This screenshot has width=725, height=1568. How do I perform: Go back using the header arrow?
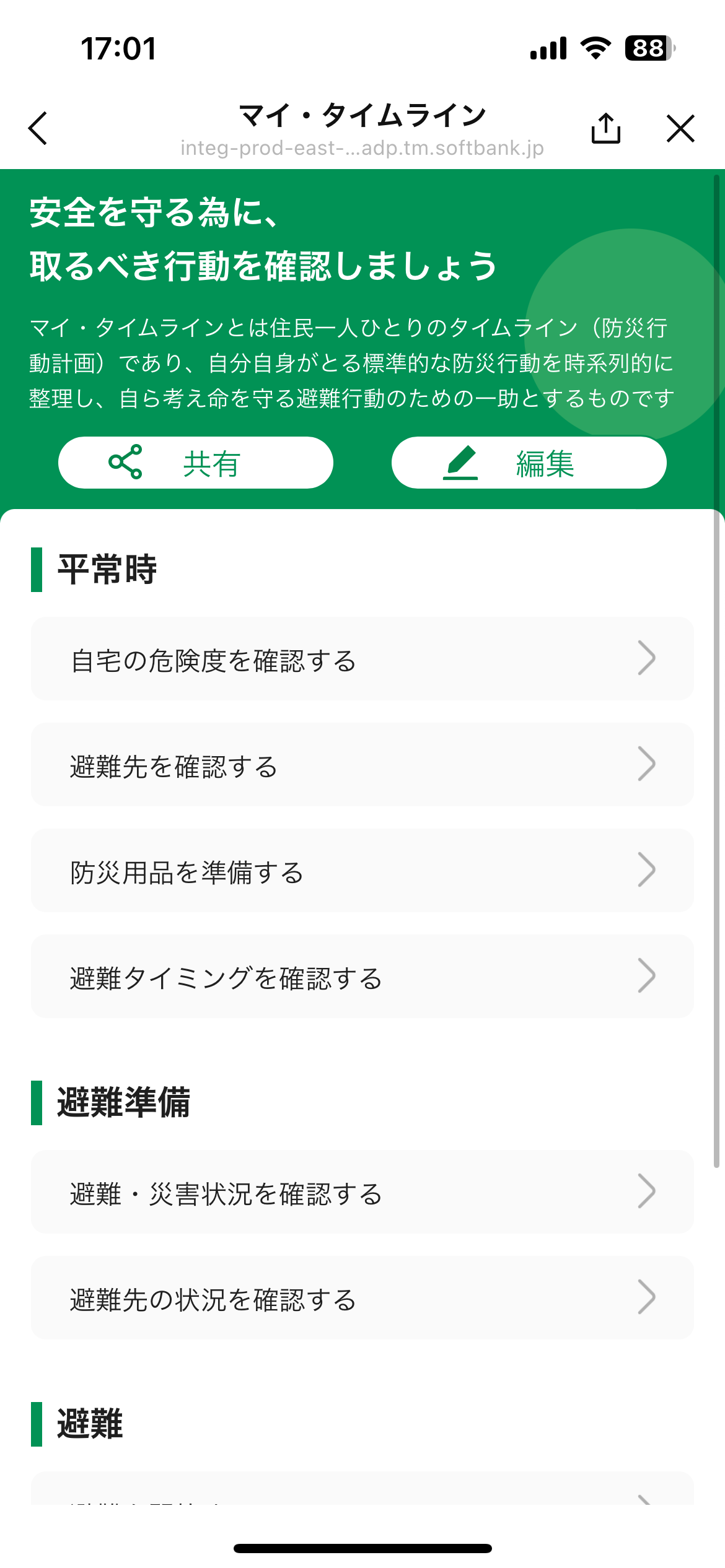tap(38, 128)
